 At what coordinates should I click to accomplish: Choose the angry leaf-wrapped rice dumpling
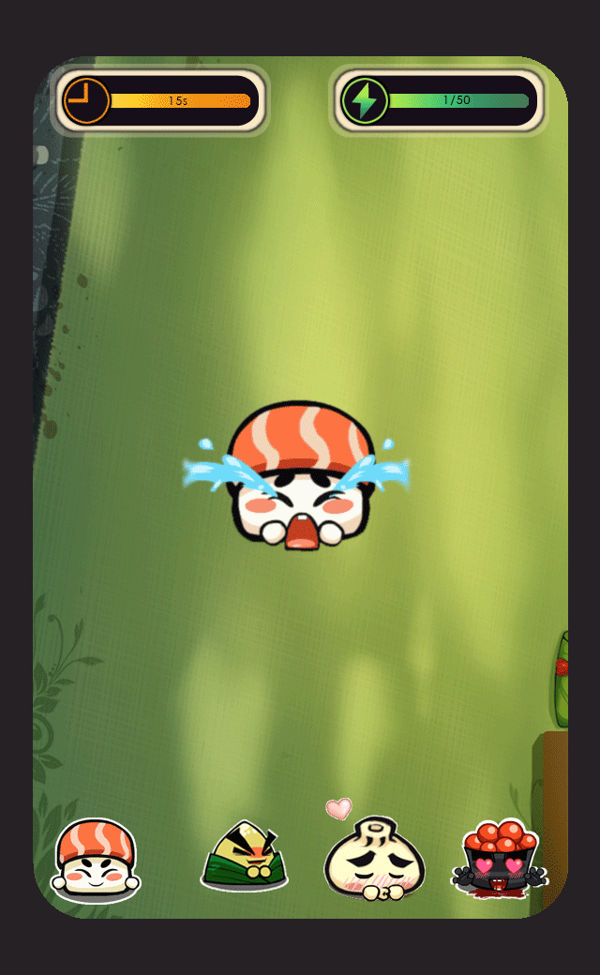(245, 857)
